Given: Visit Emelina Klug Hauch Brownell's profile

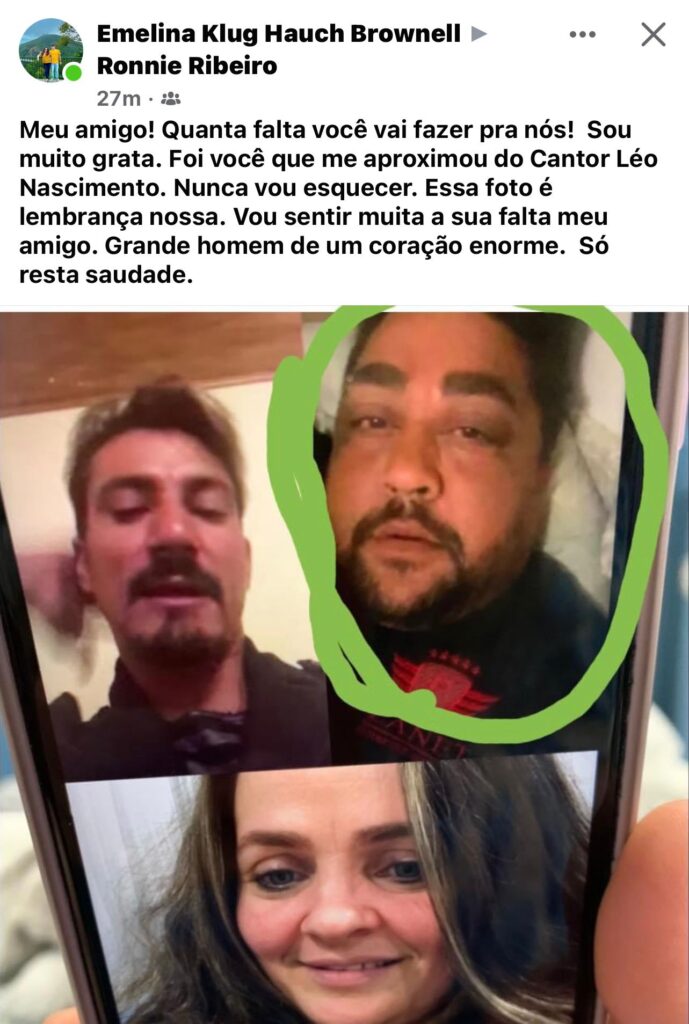Looking at the screenshot, I should [278, 33].
